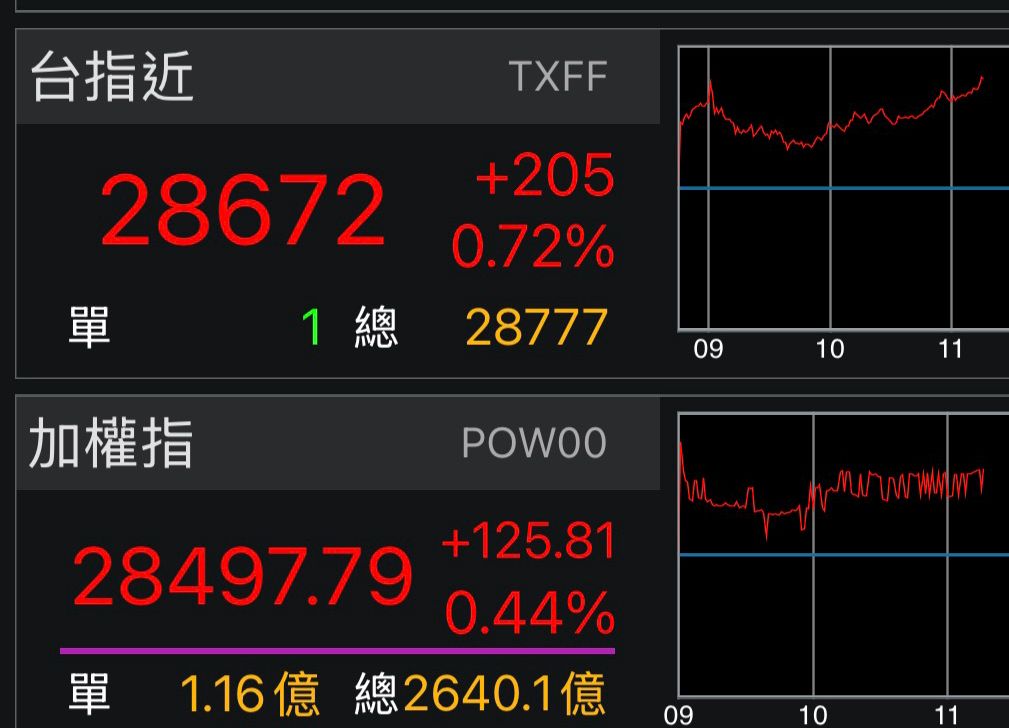Open the 加權指 POW00 quote card

(x=338, y=562)
